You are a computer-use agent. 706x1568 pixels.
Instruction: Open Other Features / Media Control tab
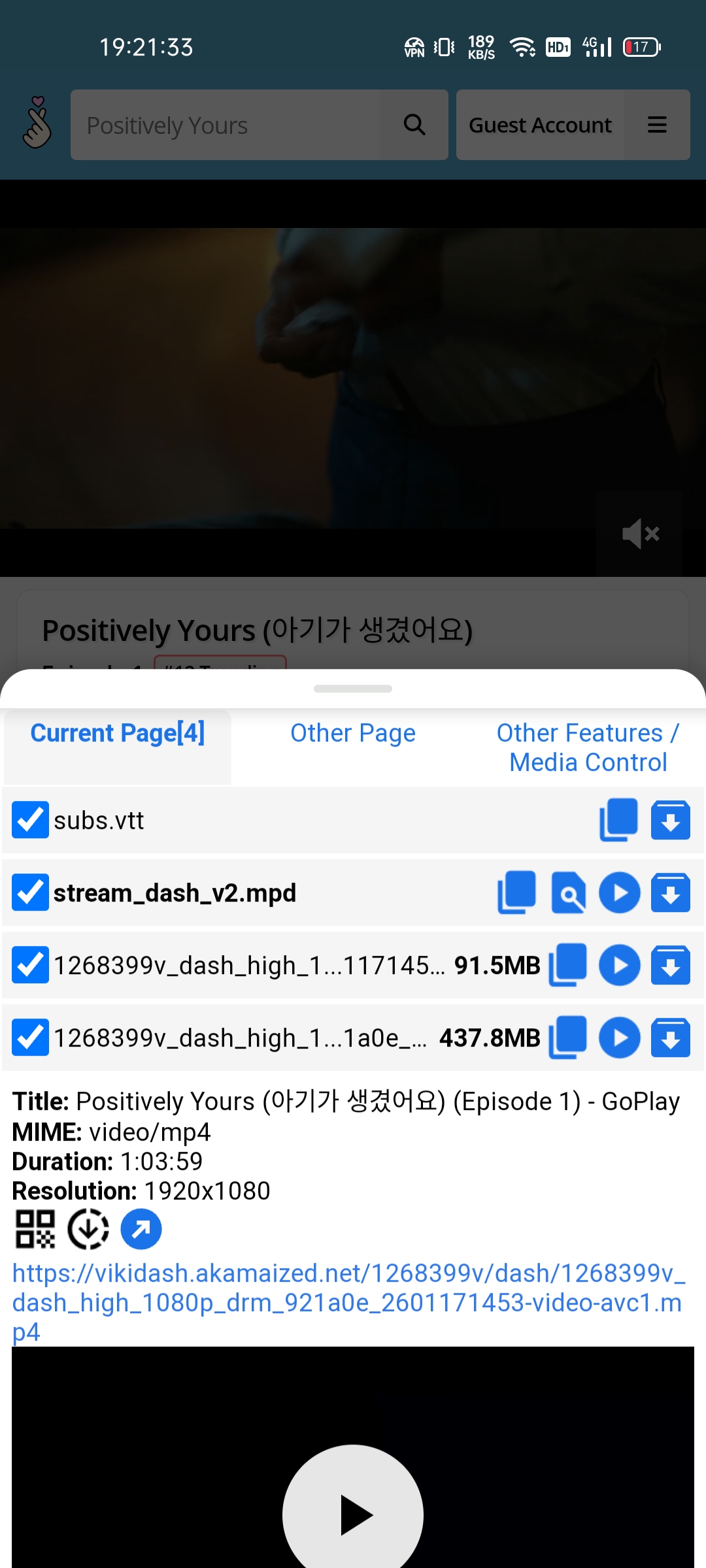[588, 747]
